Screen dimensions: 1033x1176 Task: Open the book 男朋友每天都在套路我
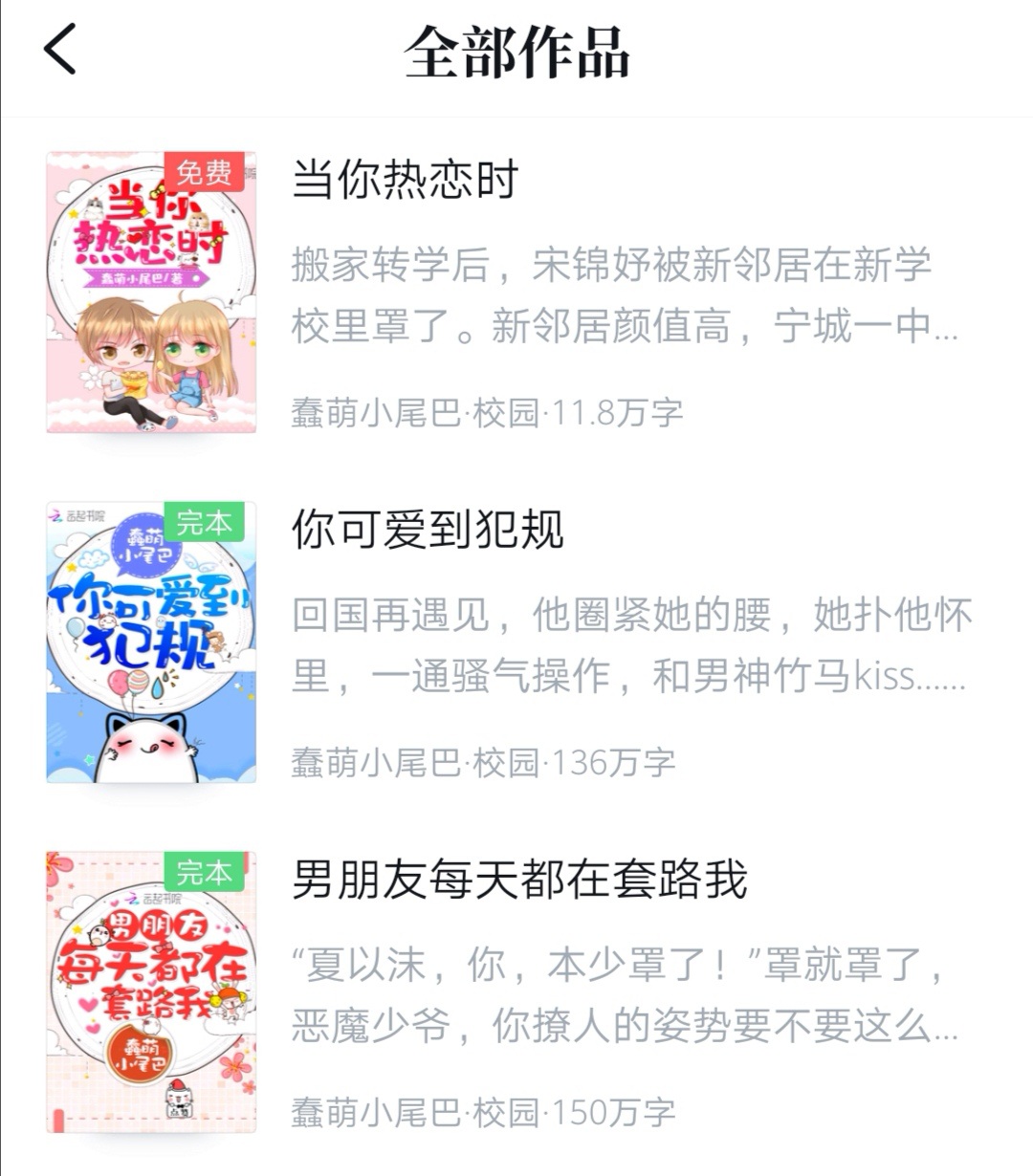(x=519, y=879)
